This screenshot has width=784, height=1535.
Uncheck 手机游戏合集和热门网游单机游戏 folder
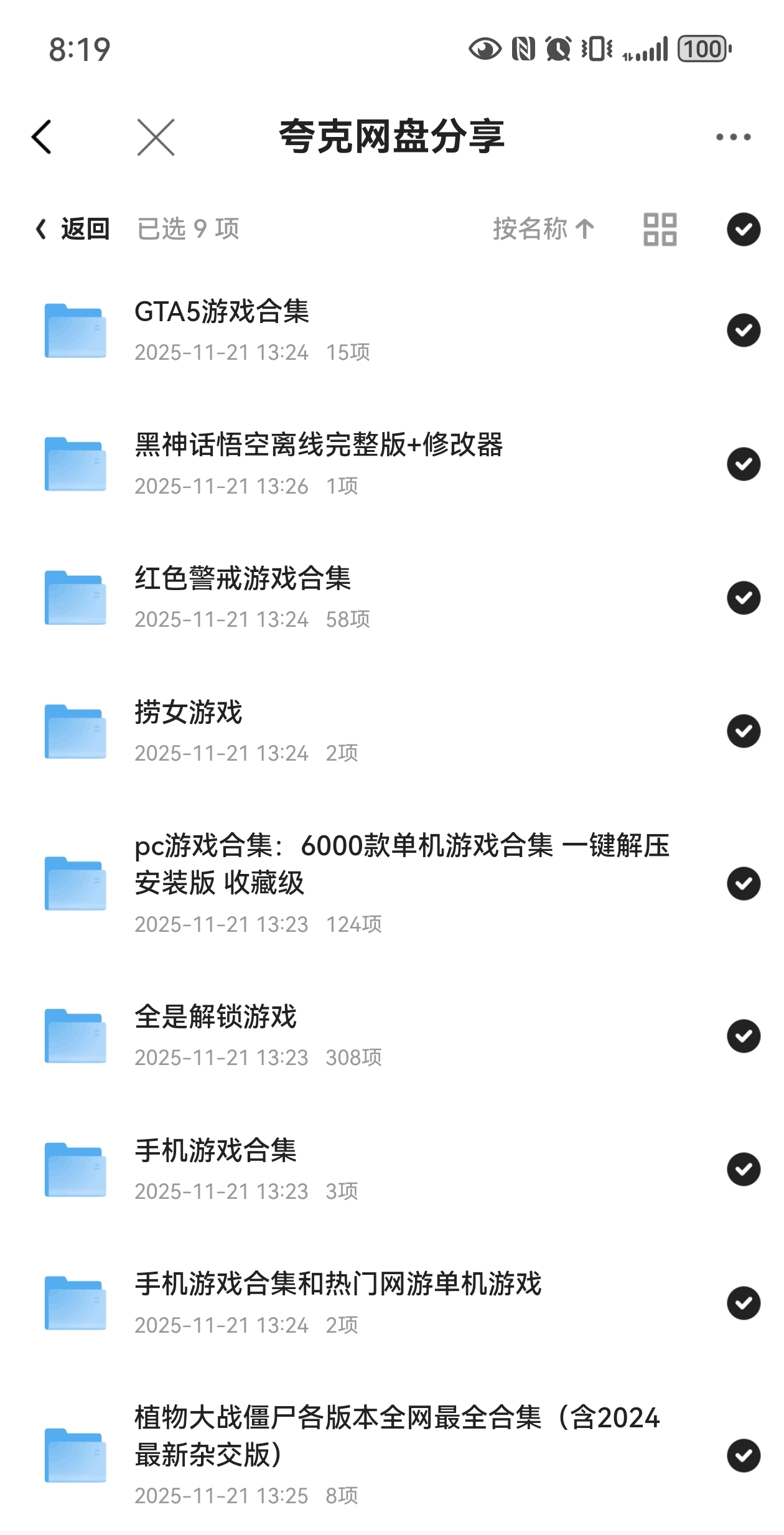(x=744, y=1303)
